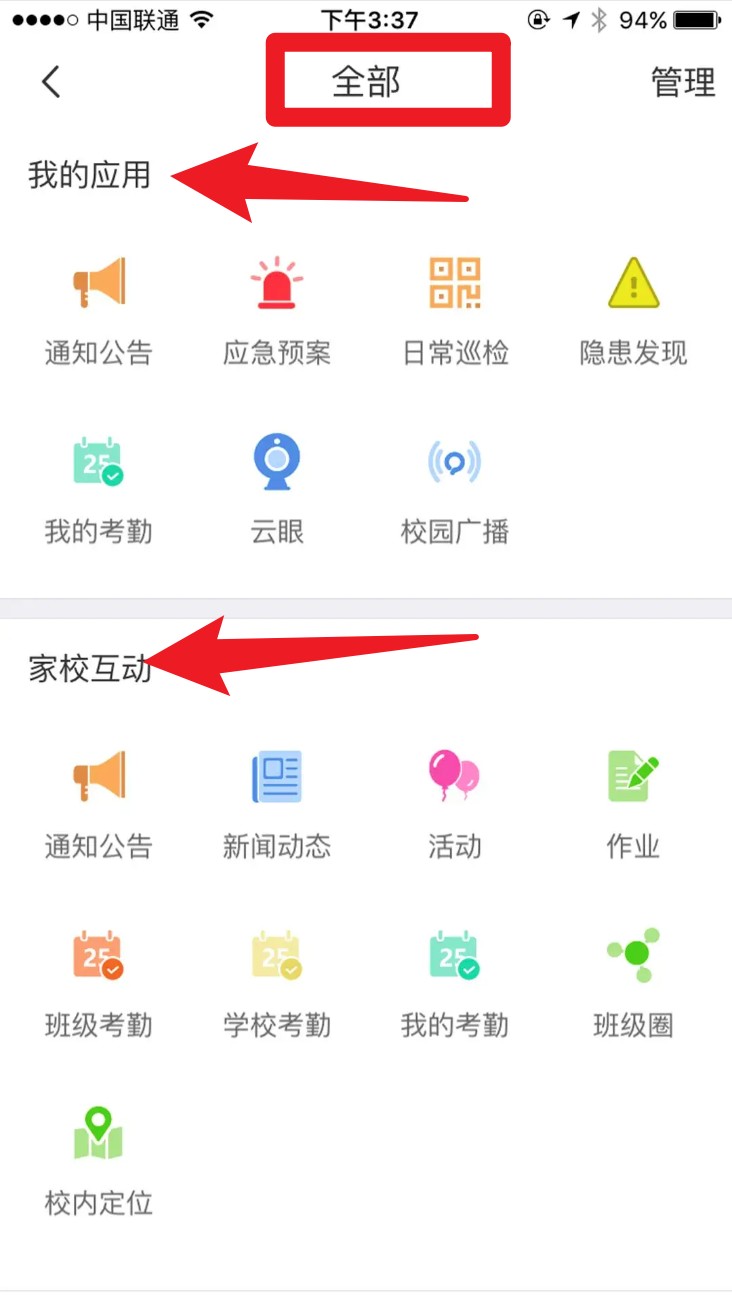Open 活动 with the balloons icon
Viewport: 732px width, 1304px height.
[455, 802]
